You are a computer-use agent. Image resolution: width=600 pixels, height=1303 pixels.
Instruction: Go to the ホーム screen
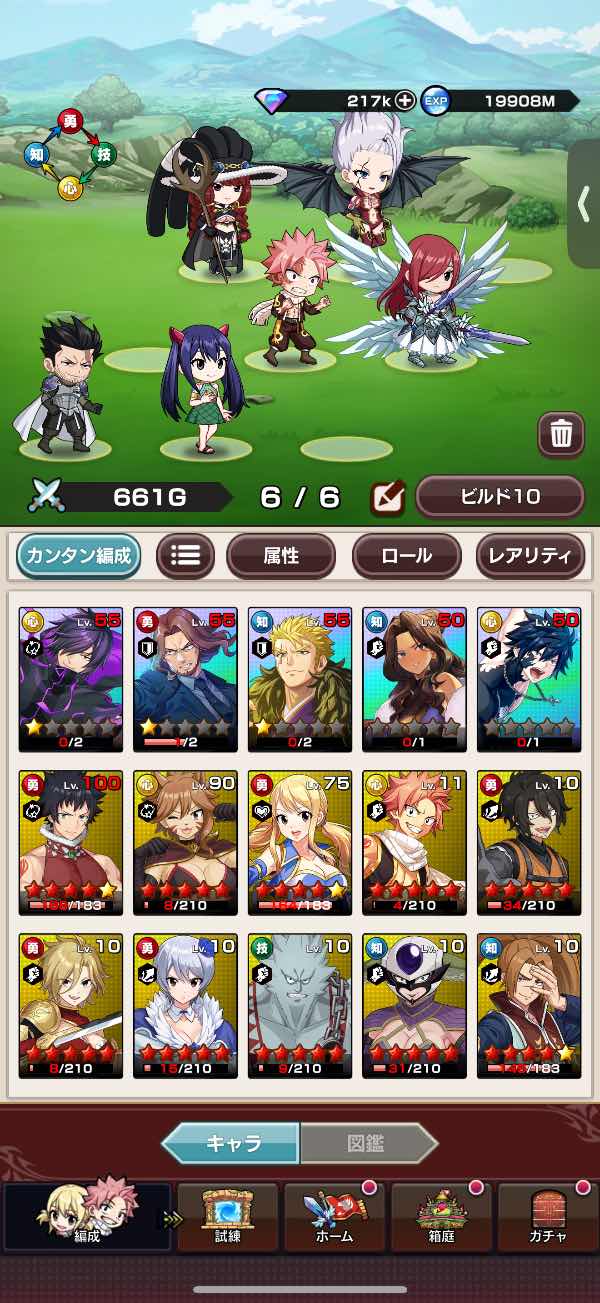(x=334, y=1217)
